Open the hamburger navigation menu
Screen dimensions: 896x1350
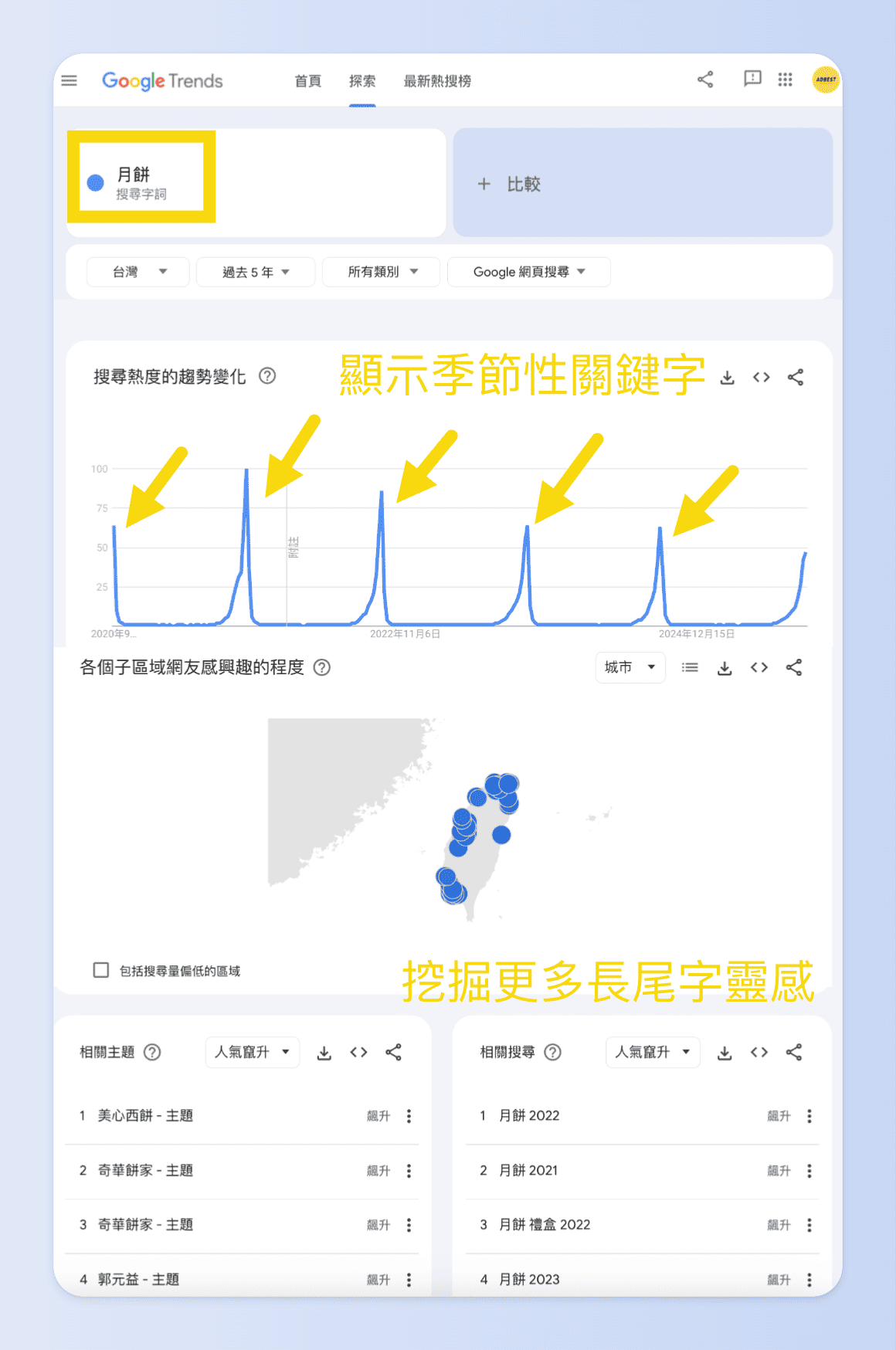click(x=69, y=80)
